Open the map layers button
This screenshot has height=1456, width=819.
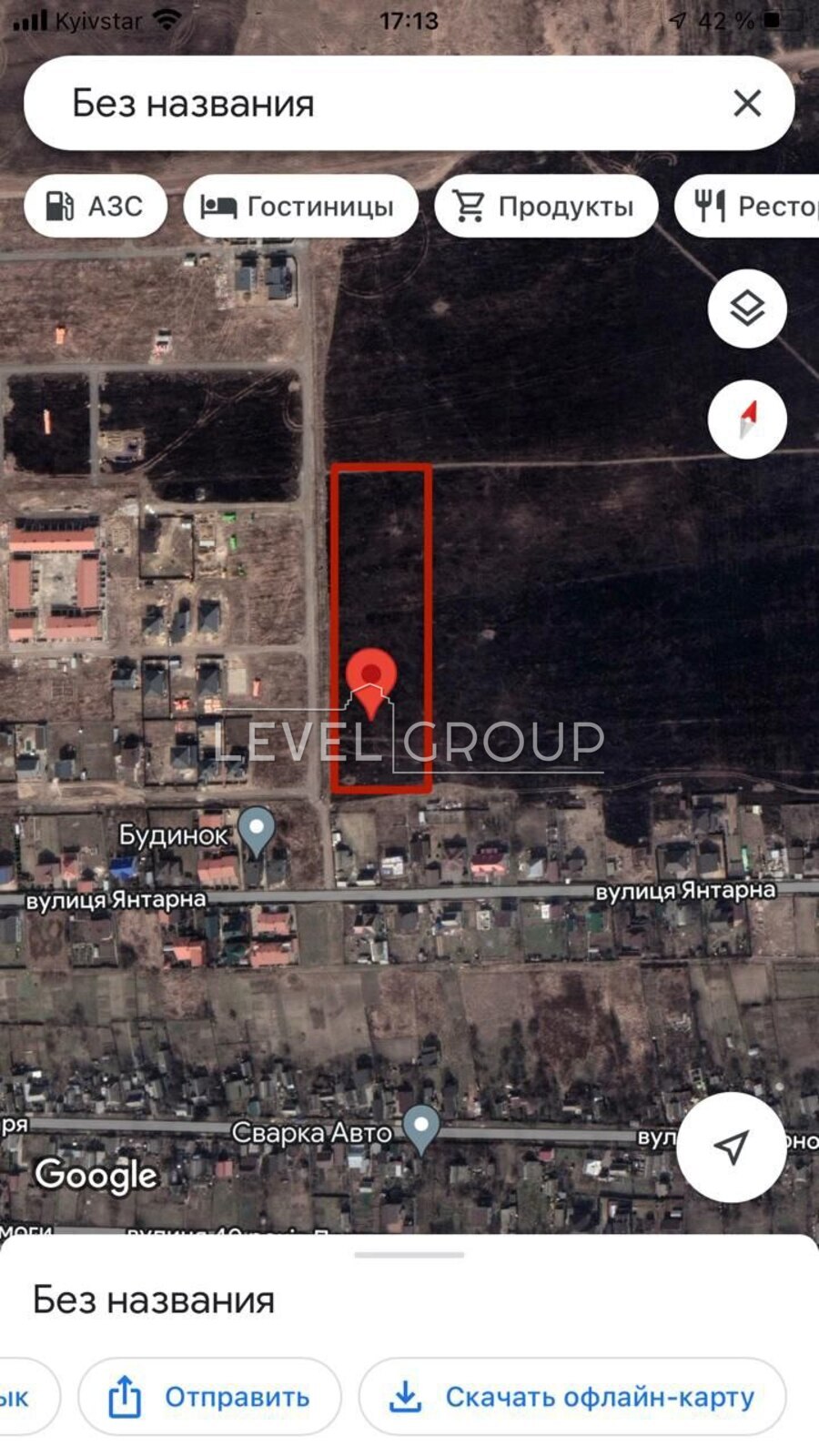click(x=747, y=309)
